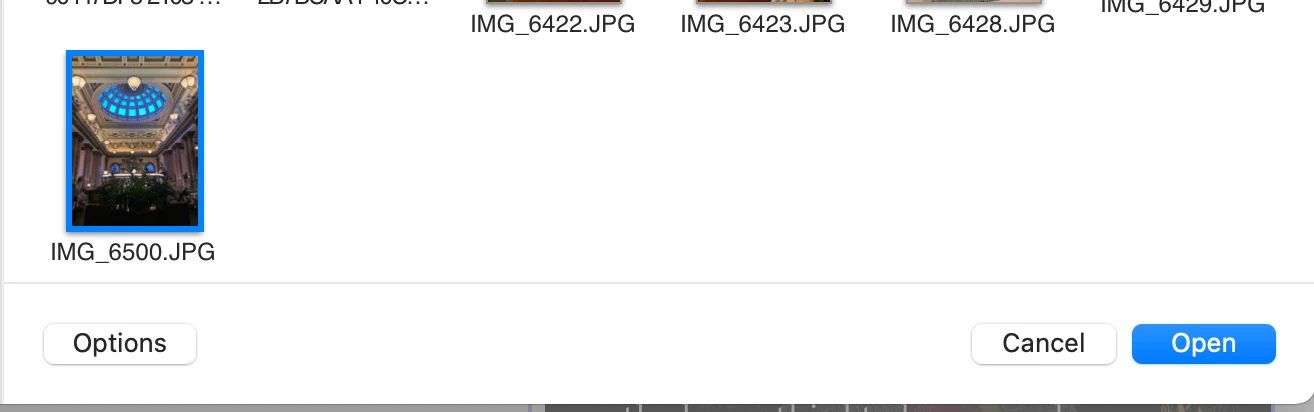The image size is (1314, 412).
Task: Pick the file IMG_6428.JPG
Action: pos(973,23)
